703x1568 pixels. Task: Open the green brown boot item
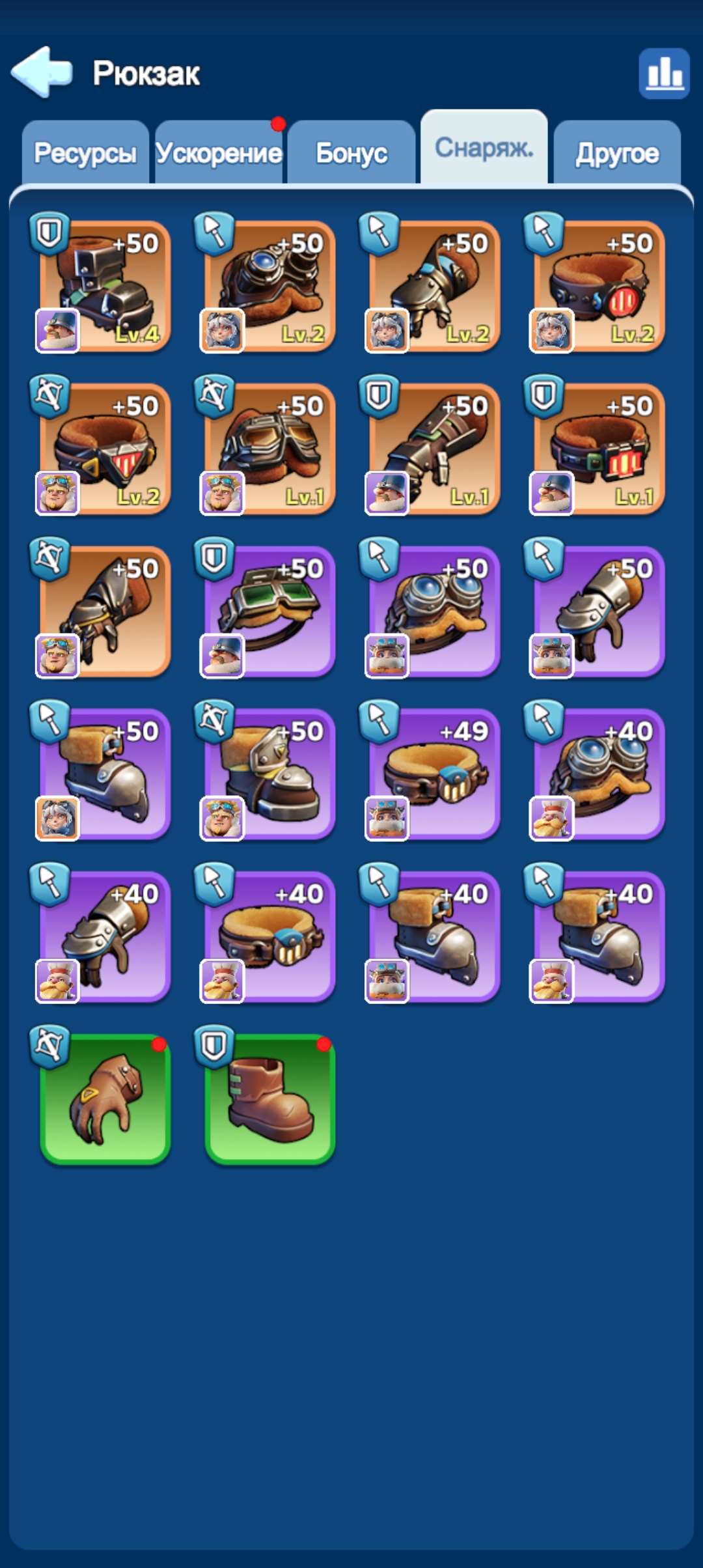pyautogui.click(x=270, y=1100)
